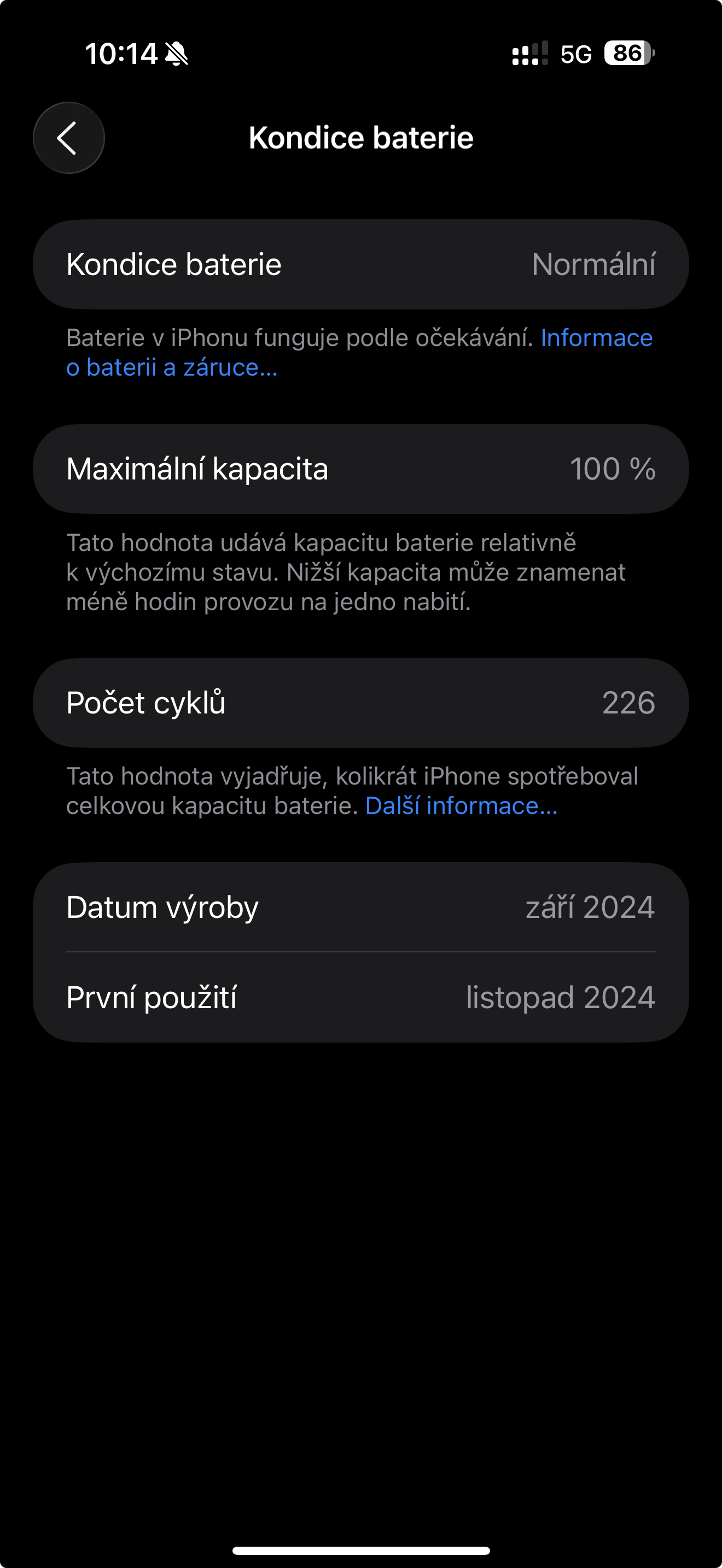Open the Další informace link about cycles

point(461,805)
